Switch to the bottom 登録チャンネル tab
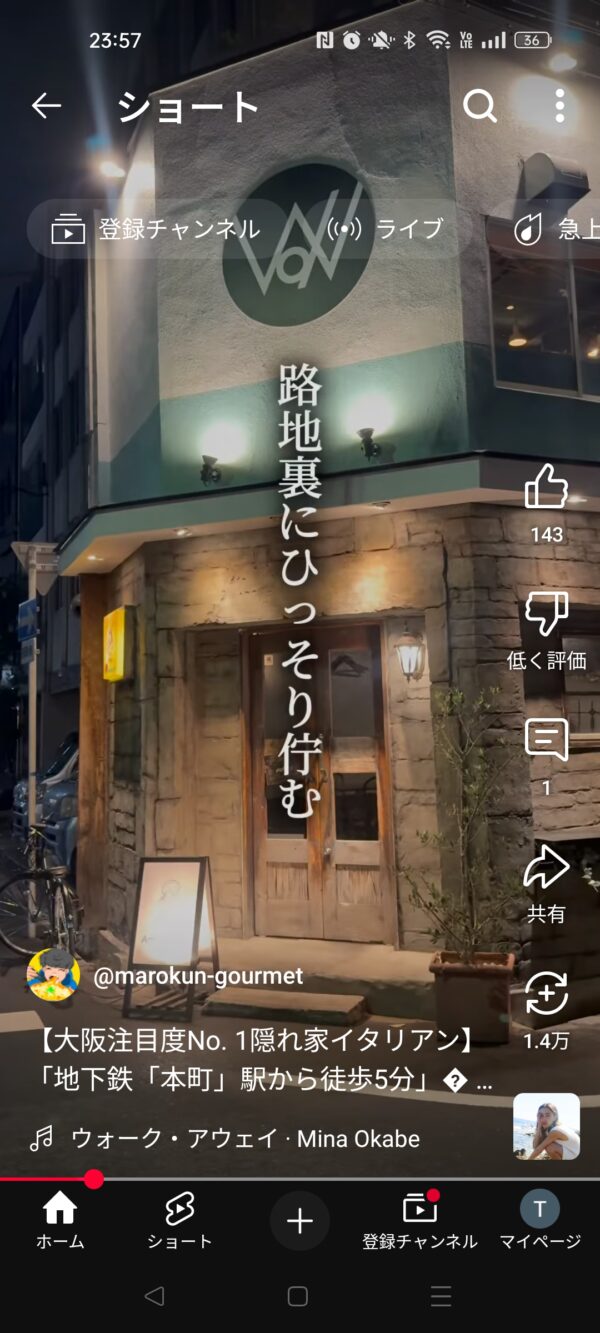600x1333 pixels. (420, 1221)
